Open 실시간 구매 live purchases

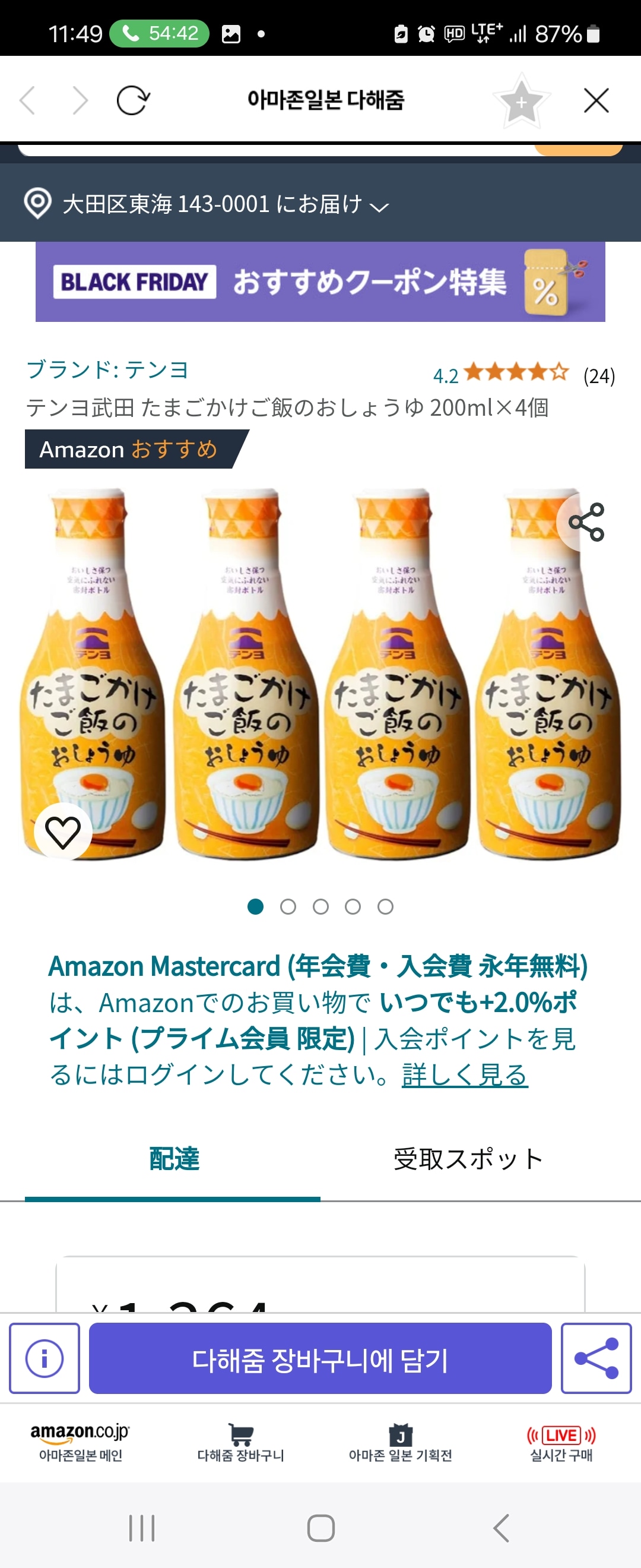tap(561, 1443)
